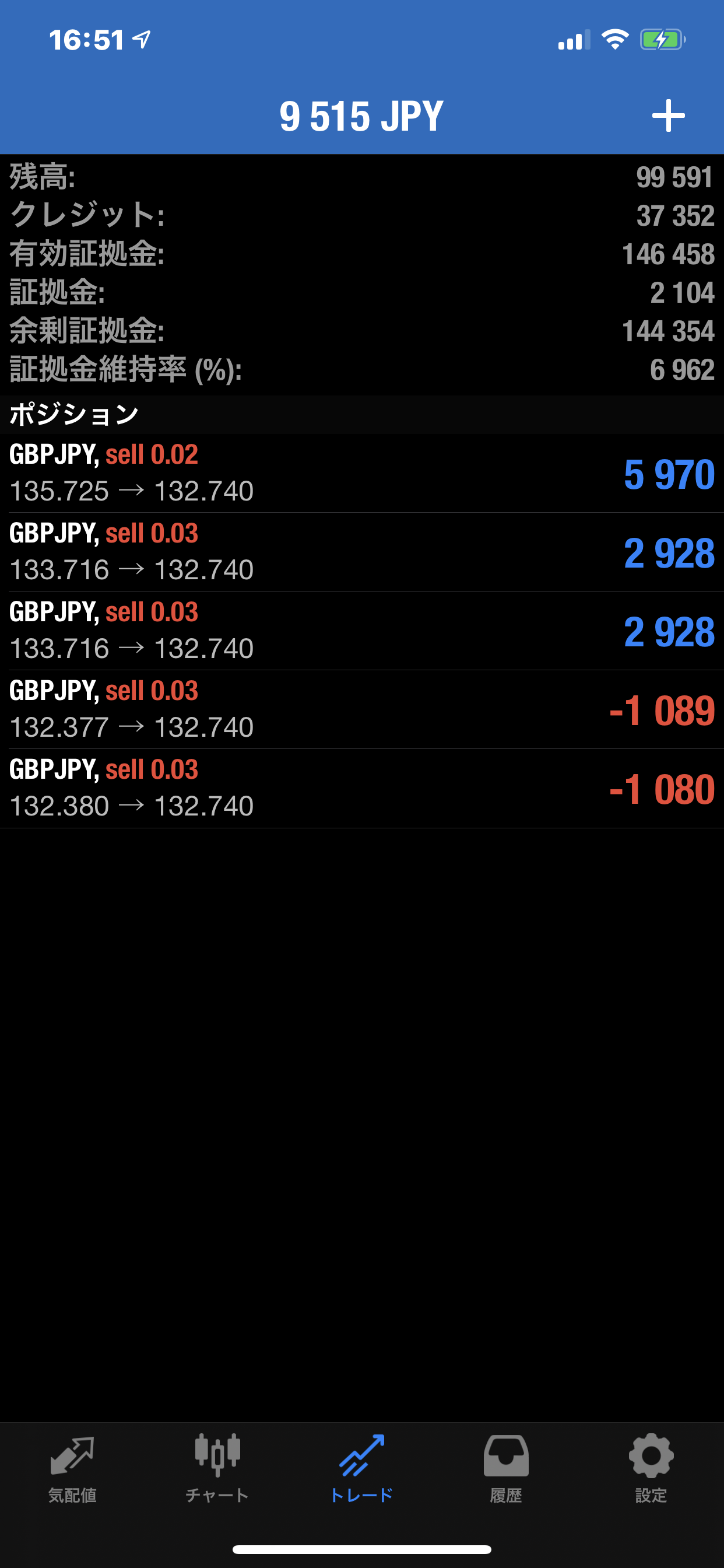Select the トレード trade tab
Image resolution: width=724 pixels, height=1568 pixels.
point(361,1468)
